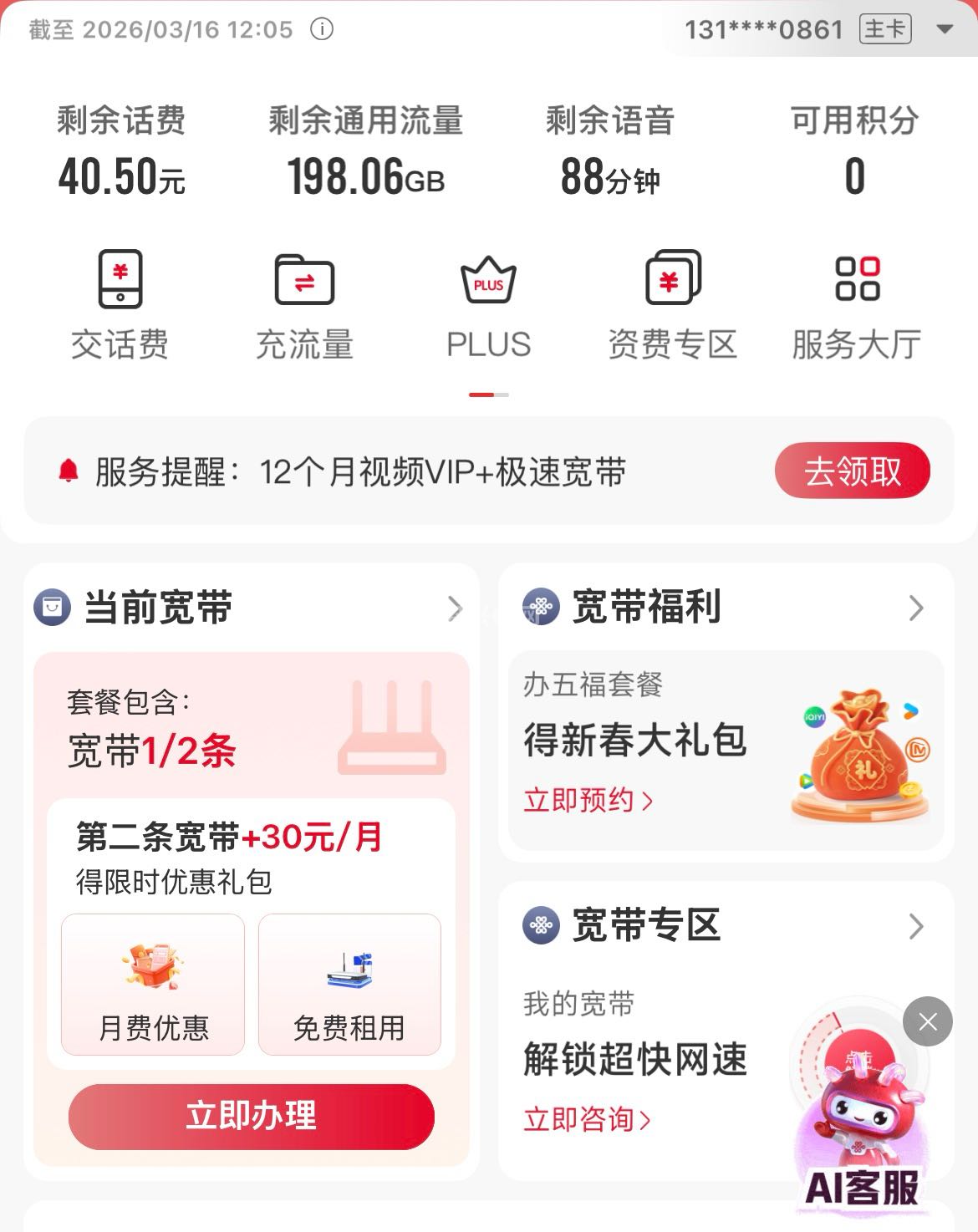This screenshot has height=1232, width=978.
Task: Open the 服务大厅 service hall
Action: (857, 305)
